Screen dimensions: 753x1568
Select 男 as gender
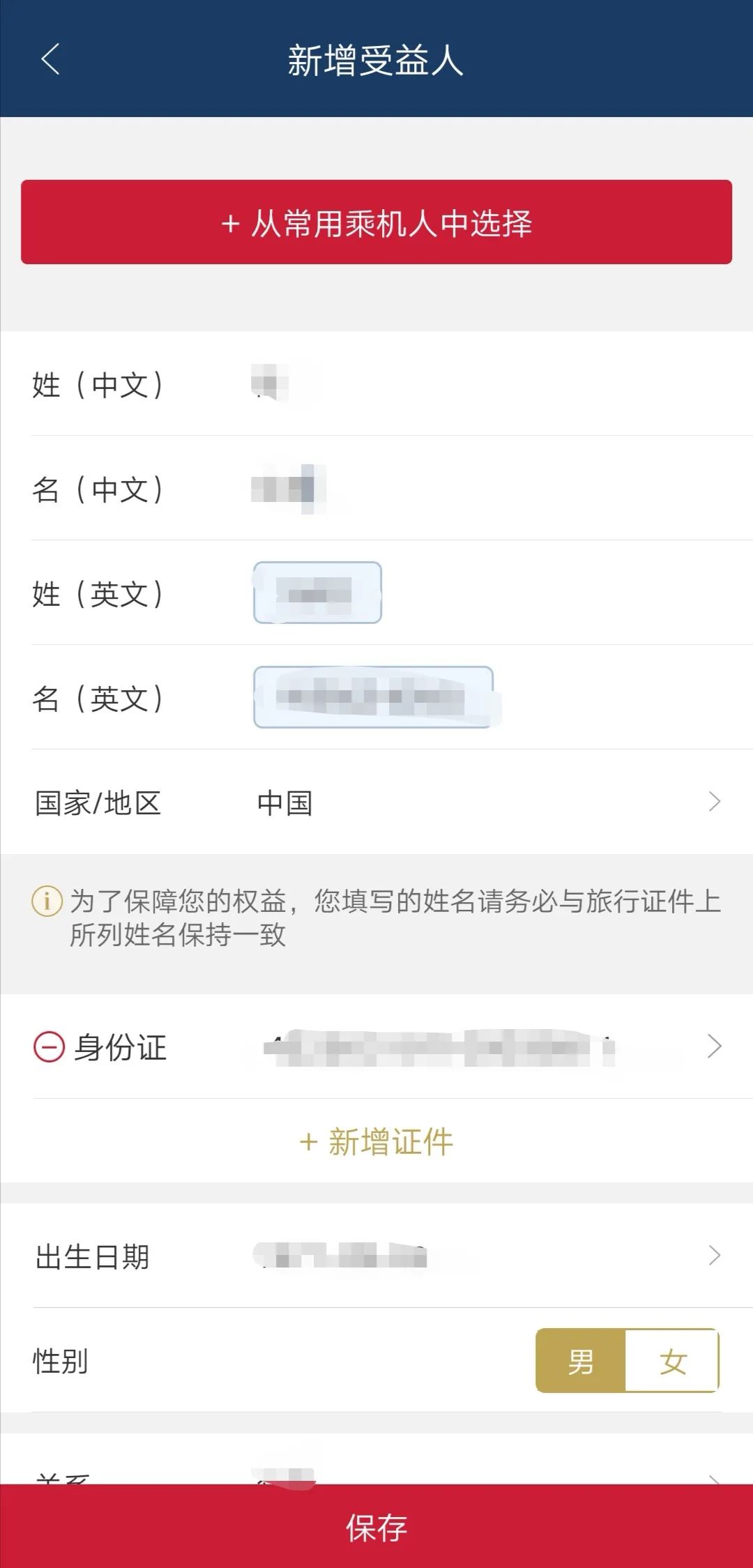point(581,1361)
